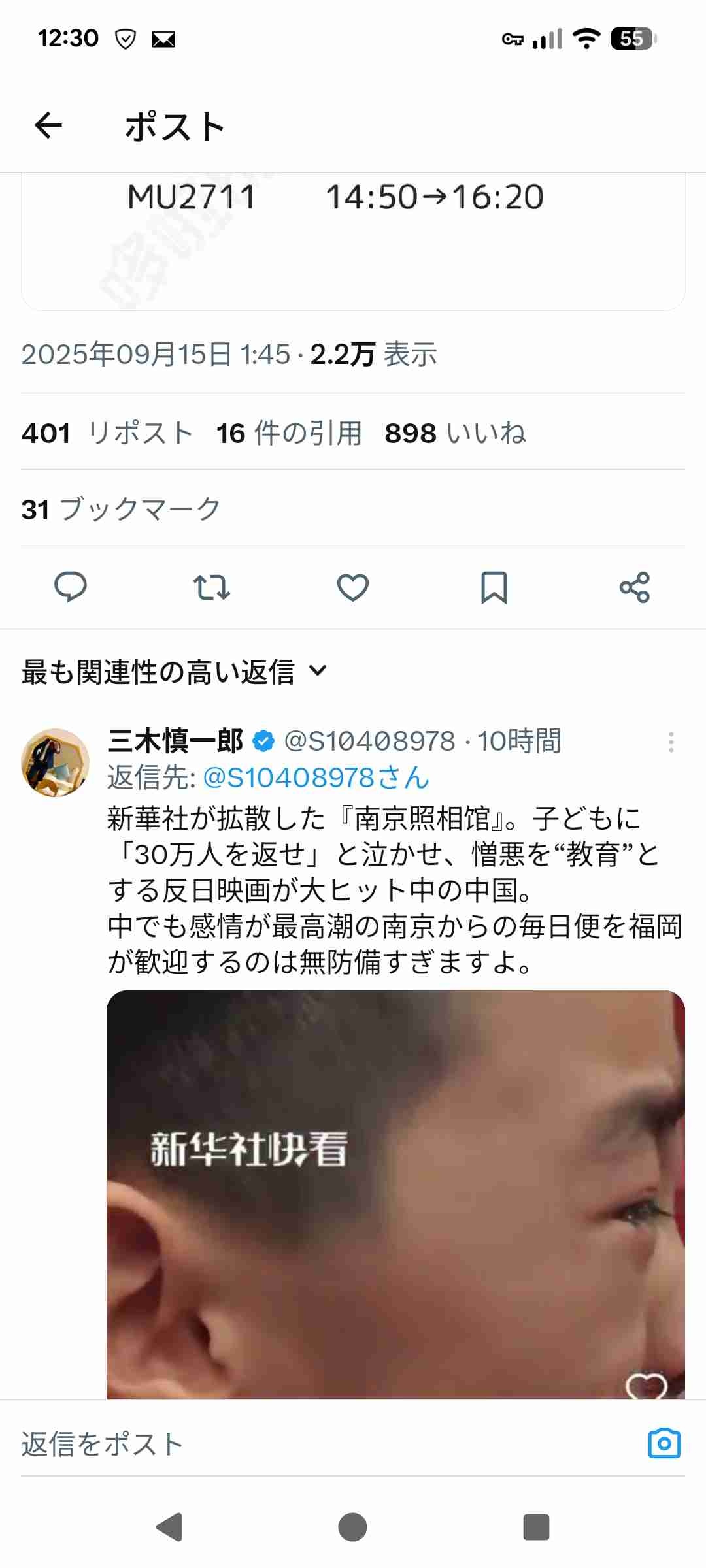This screenshot has width=706, height=1568.
Task: Bookmark the main post
Action: coord(494,587)
